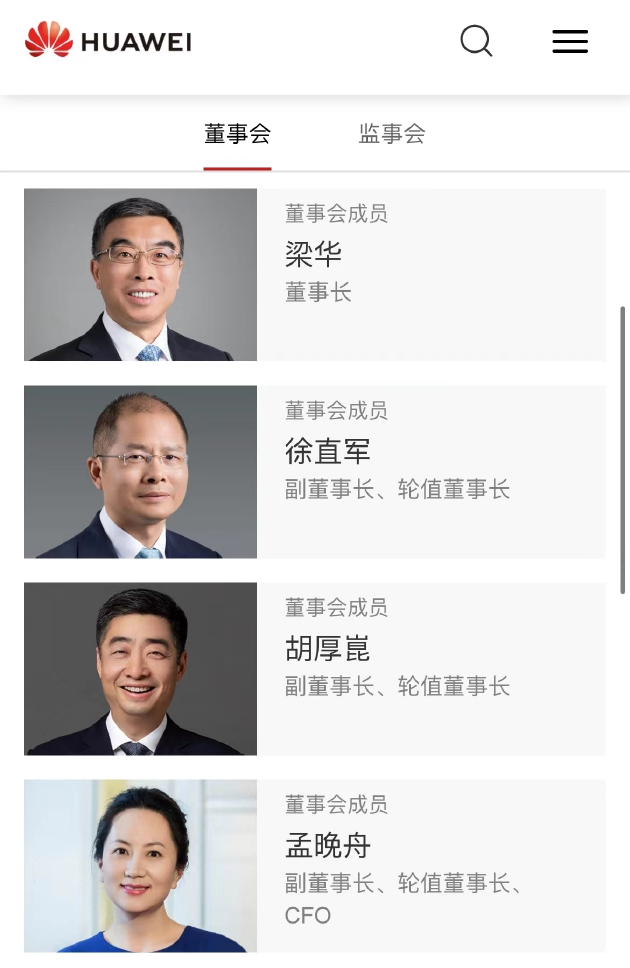
Task: Open the profile card for 胡厚崑
Action: coord(314,668)
